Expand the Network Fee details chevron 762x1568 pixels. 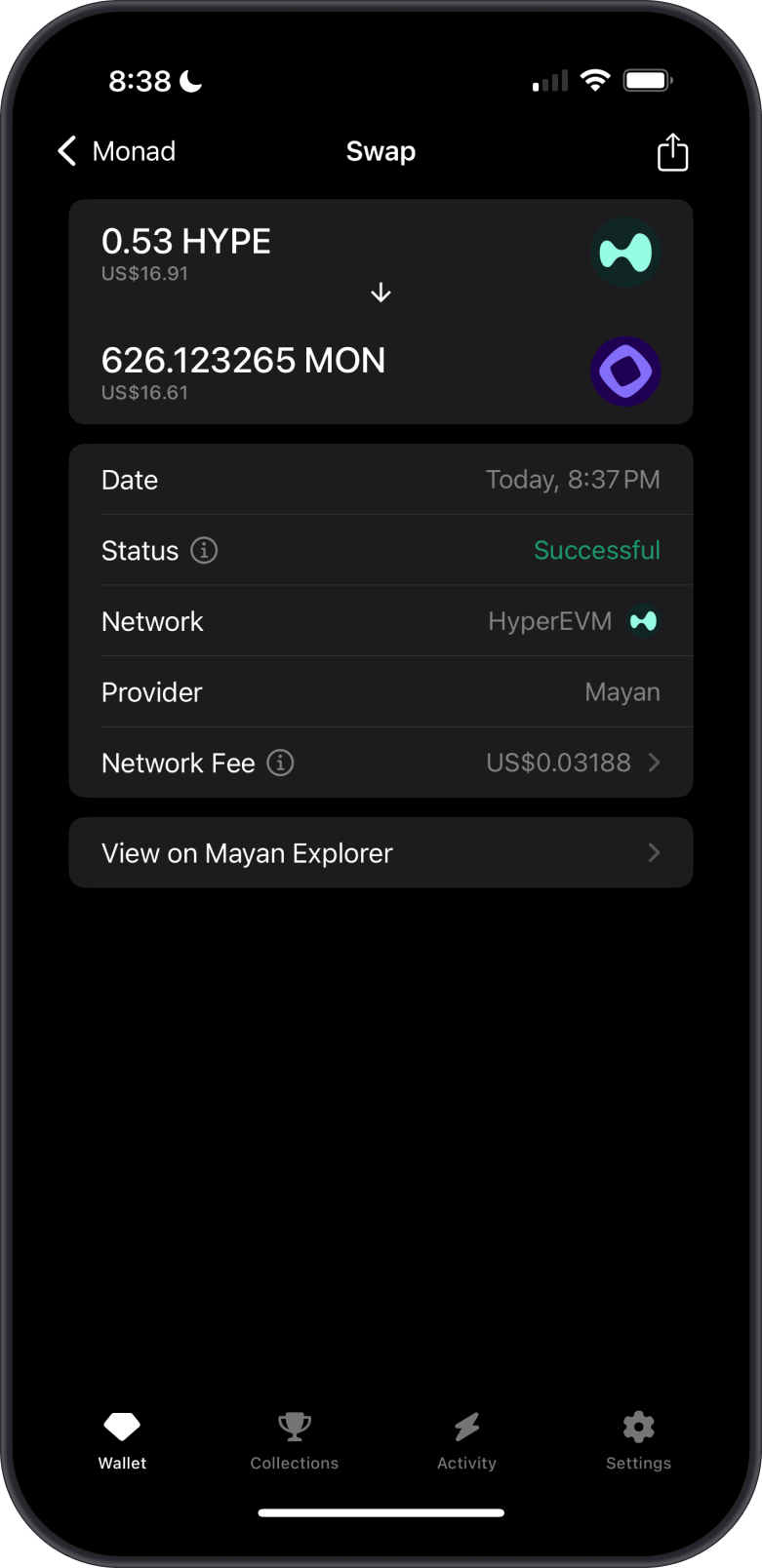[655, 763]
